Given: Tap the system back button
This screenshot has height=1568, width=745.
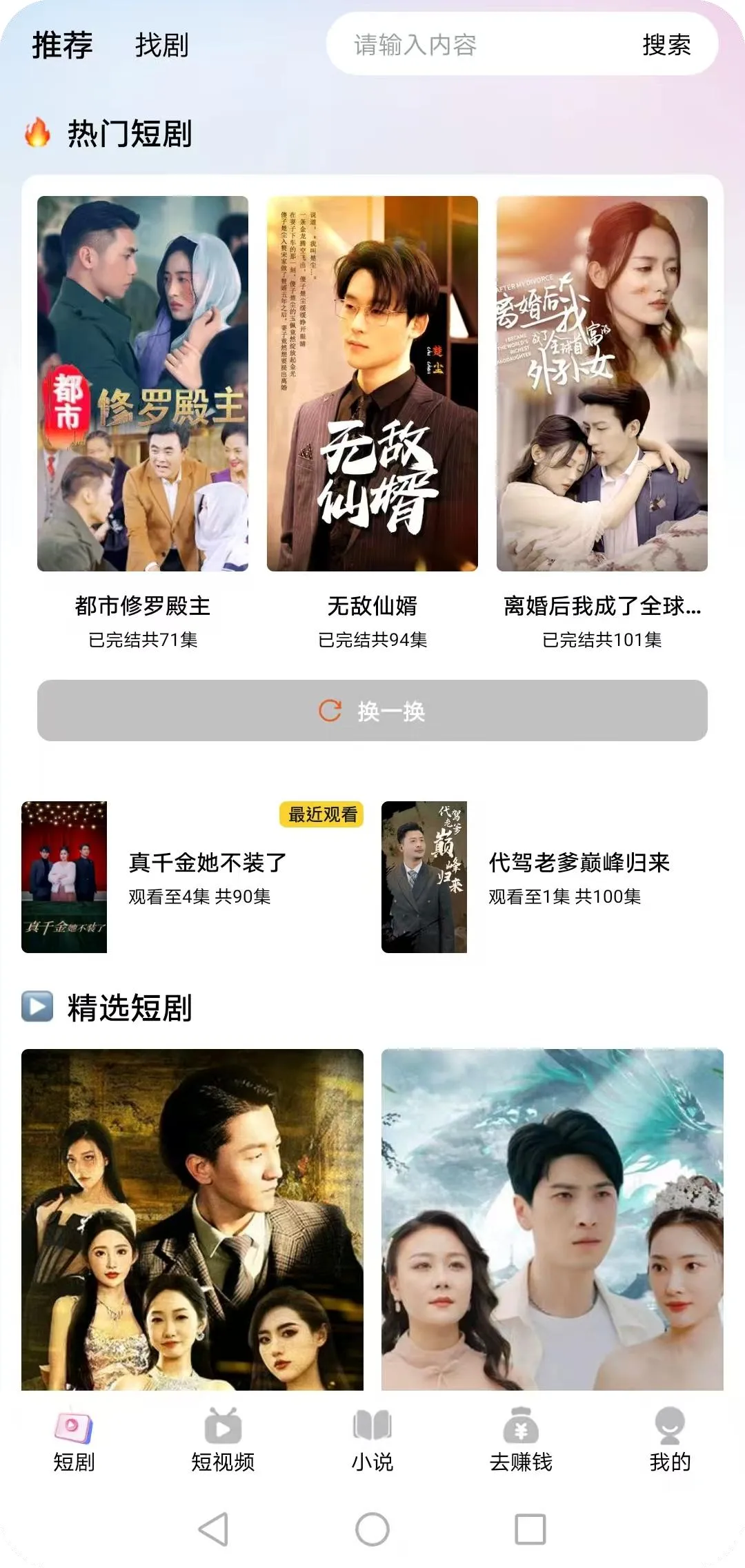Looking at the screenshot, I should pos(213,1529).
